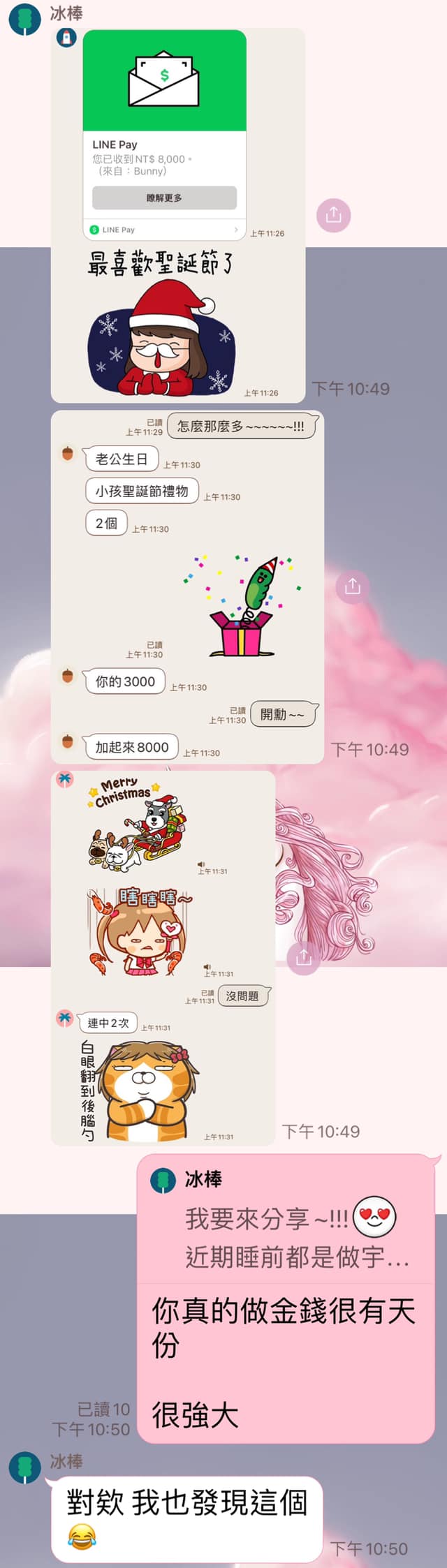Open 冰棒's avatar above the LINE Pay image

(x=24, y=18)
